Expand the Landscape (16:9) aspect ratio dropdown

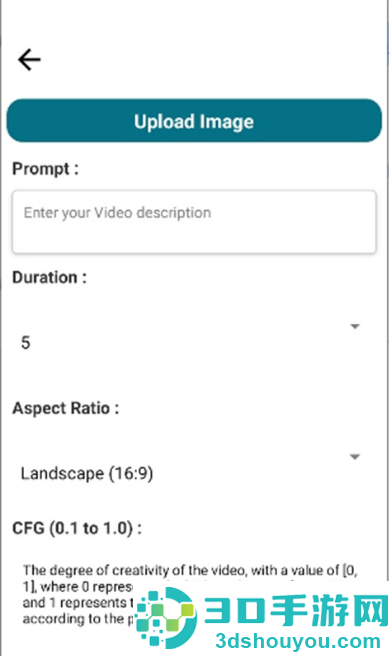tap(190, 469)
